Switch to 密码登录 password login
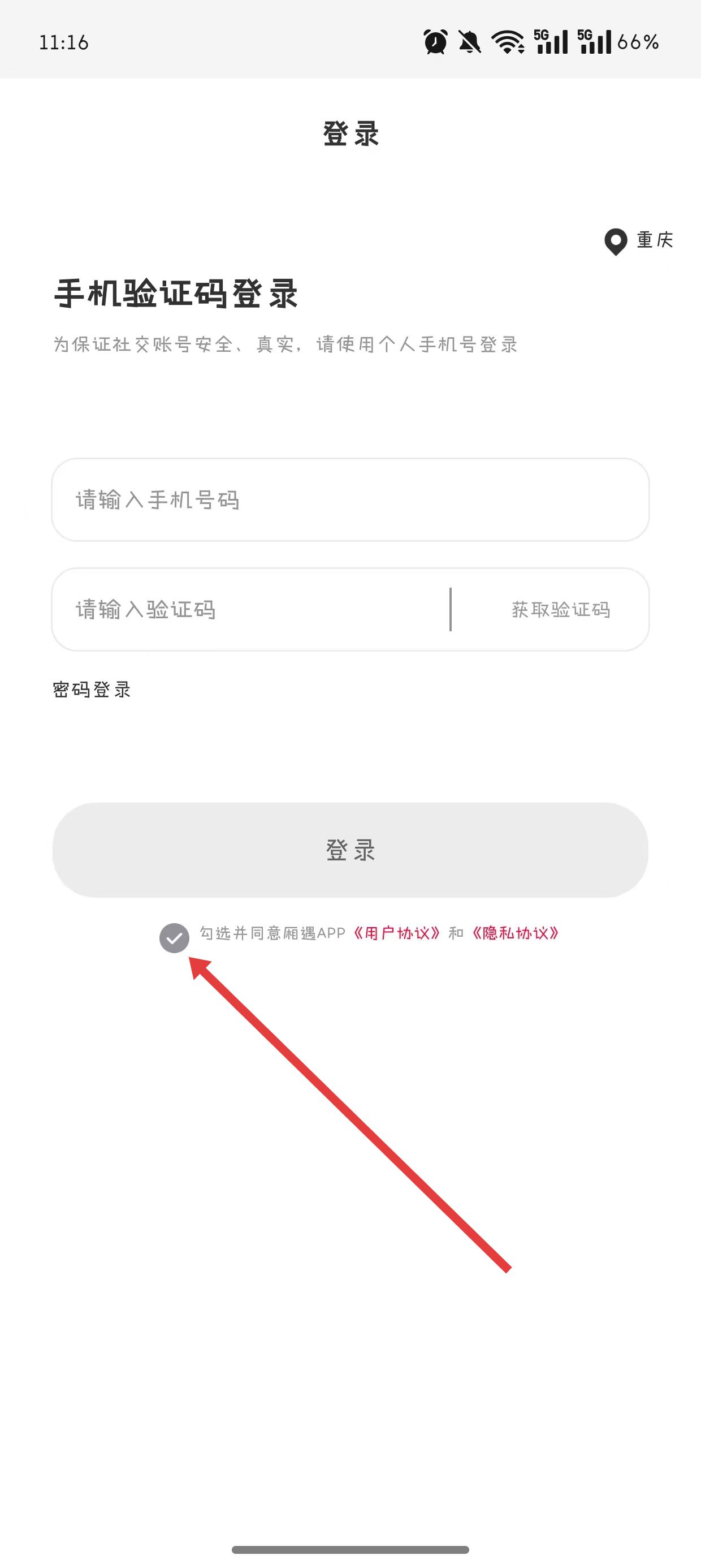This screenshot has height=1568, width=701. (92, 690)
